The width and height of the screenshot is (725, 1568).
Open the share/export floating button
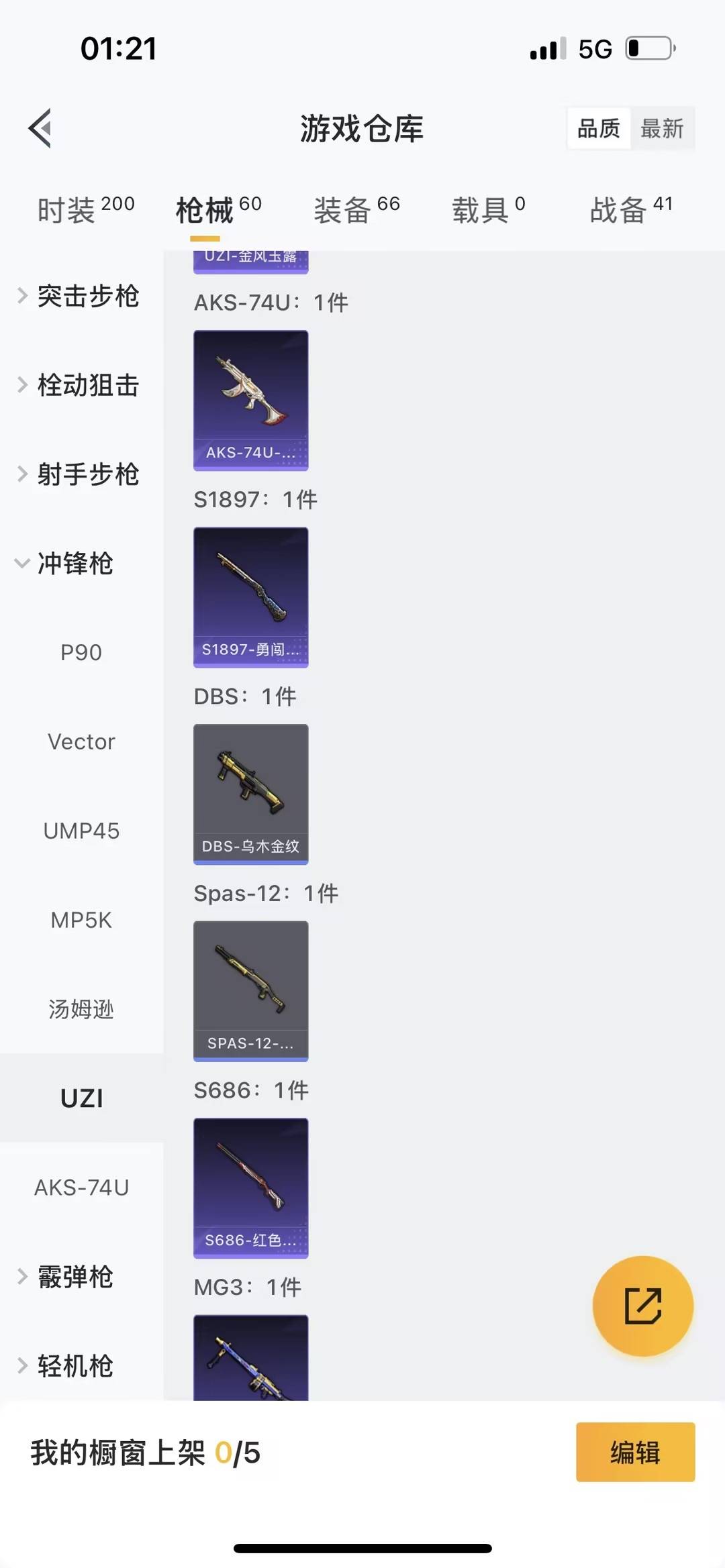[642, 1304]
